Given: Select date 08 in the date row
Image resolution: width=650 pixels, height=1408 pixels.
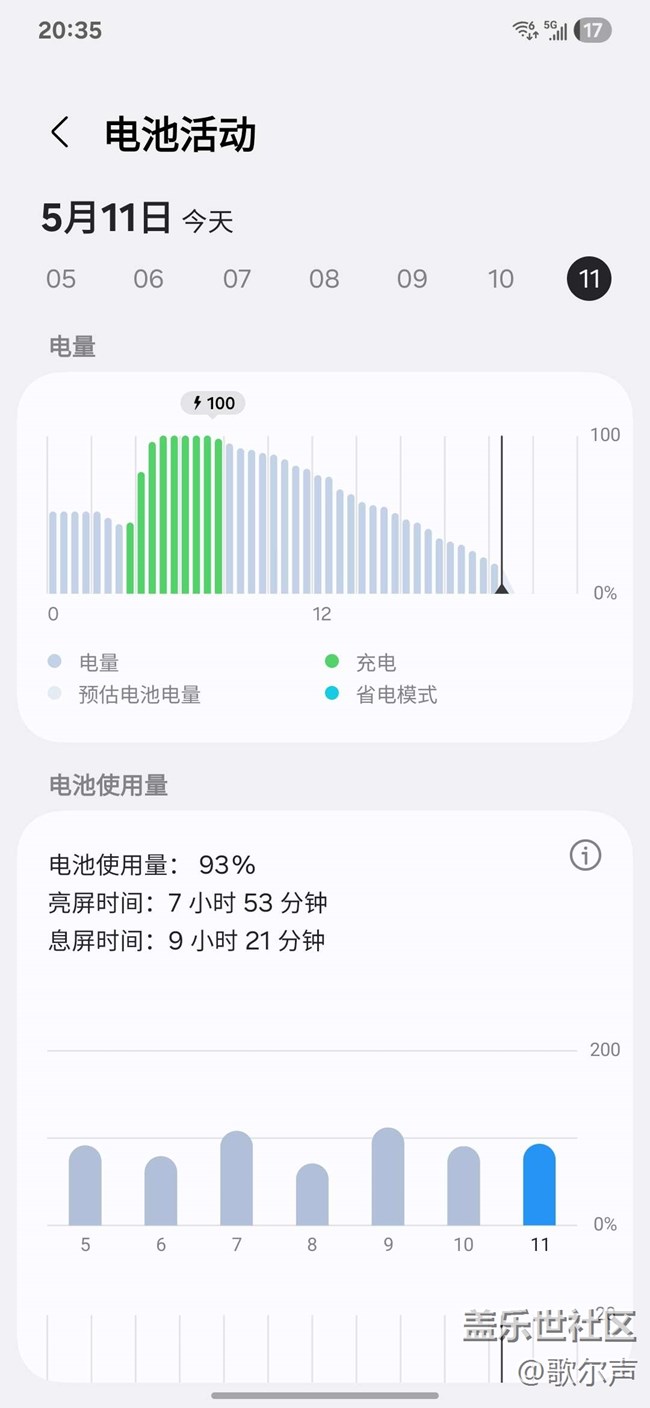Looking at the screenshot, I should click(324, 279).
